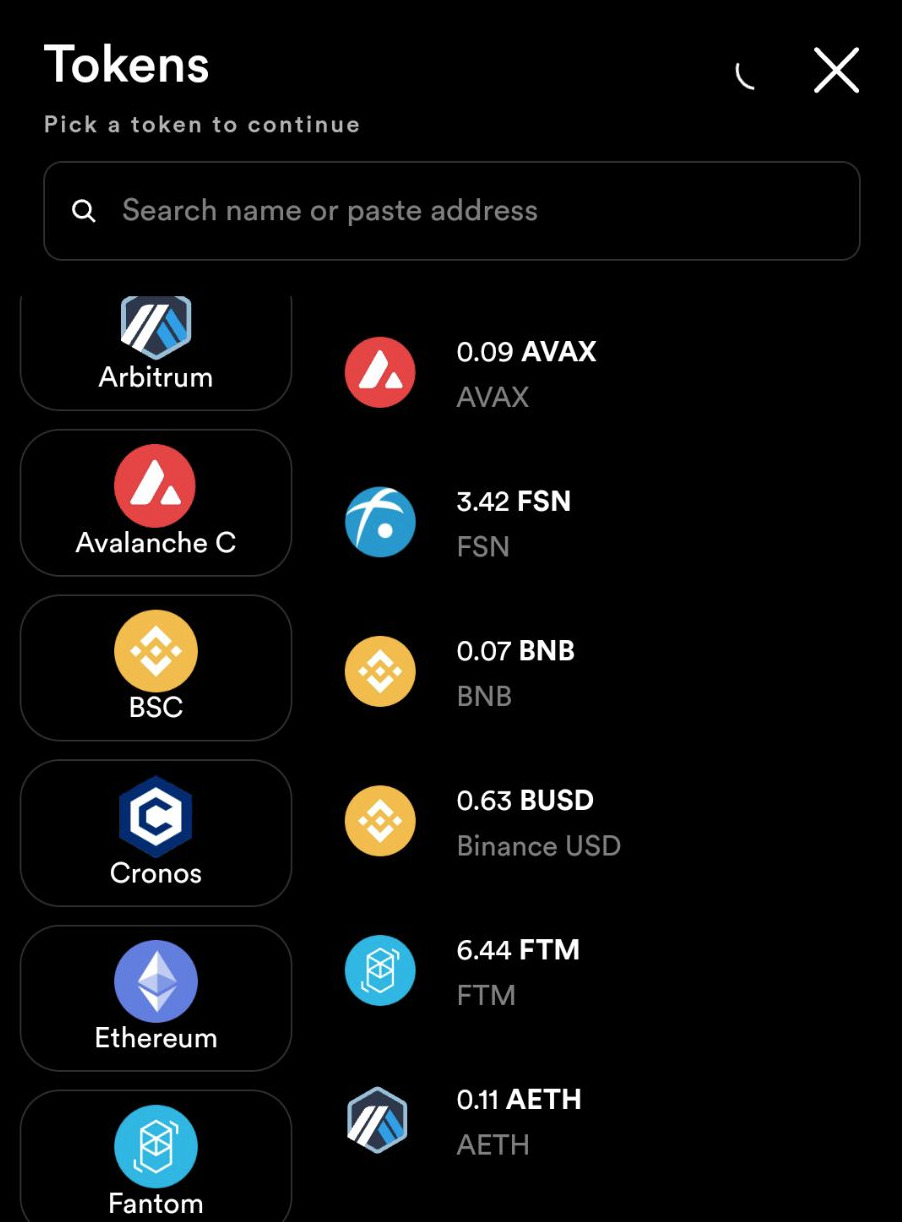Pick the BNB token
The image size is (902, 1222).
516,672
